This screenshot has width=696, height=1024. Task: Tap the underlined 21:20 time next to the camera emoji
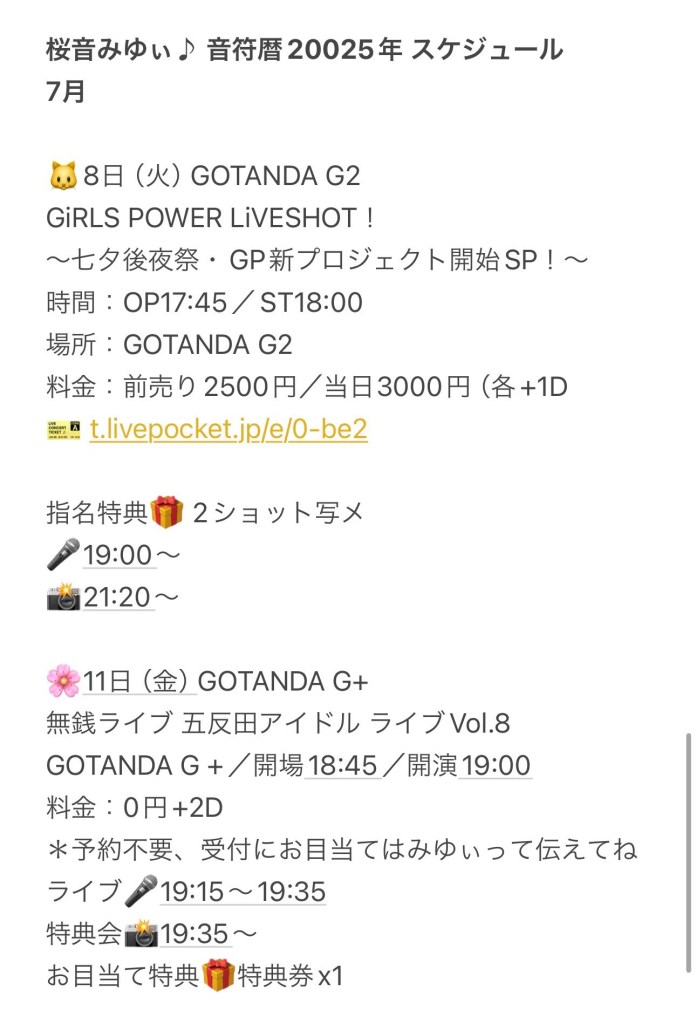coord(118,597)
